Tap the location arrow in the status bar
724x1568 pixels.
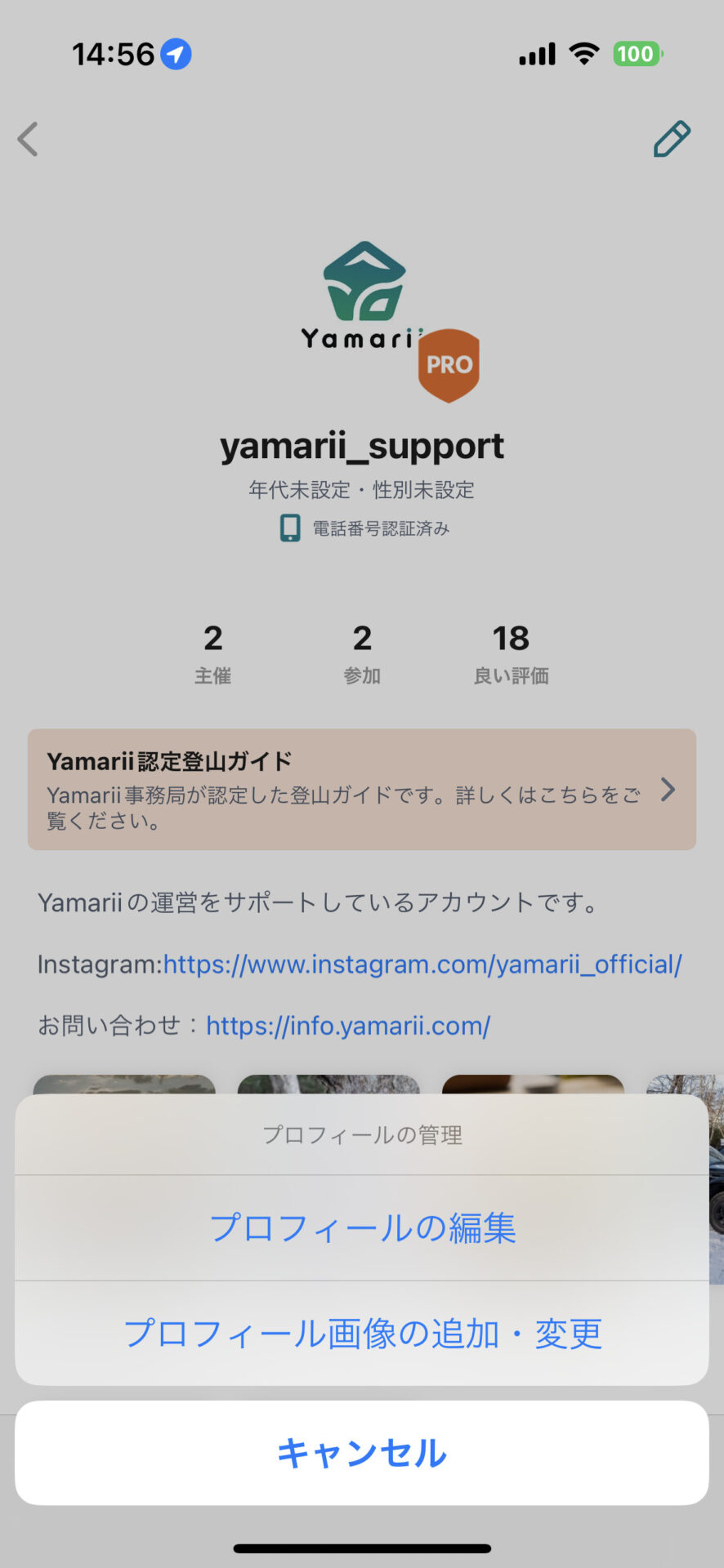[174, 53]
